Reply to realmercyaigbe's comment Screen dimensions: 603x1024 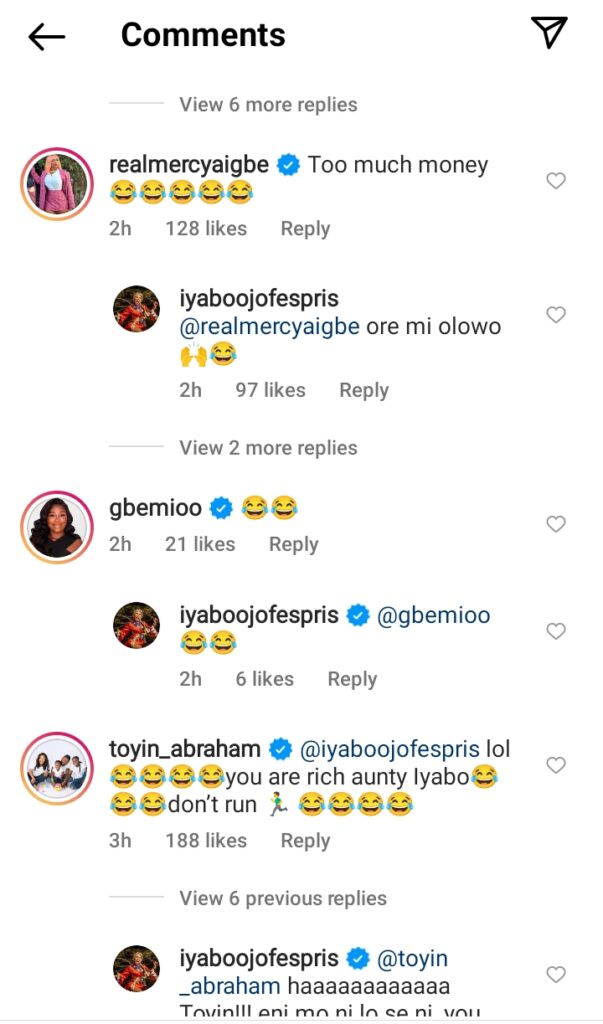point(305,229)
